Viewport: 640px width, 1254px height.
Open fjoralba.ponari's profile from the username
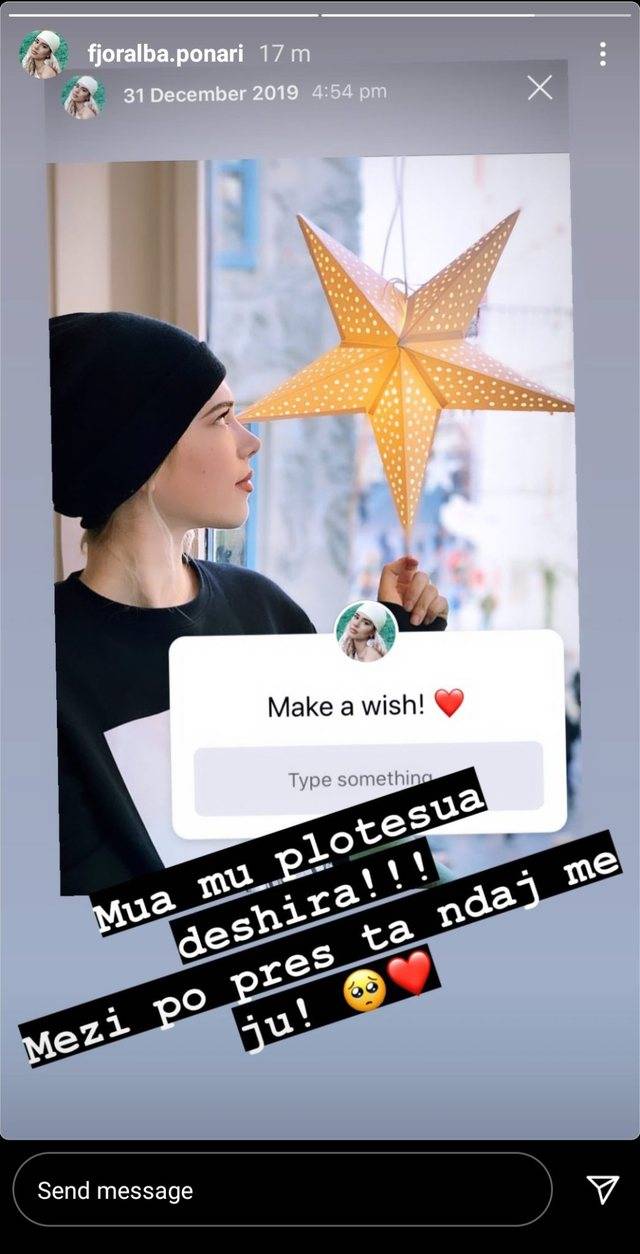[163, 54]
